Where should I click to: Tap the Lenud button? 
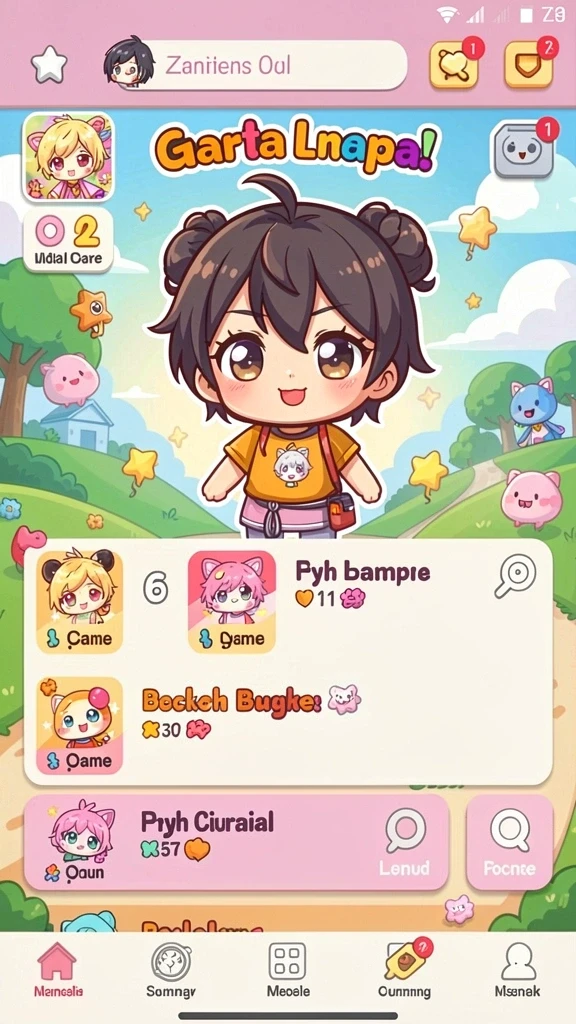(x=405, y=842)
